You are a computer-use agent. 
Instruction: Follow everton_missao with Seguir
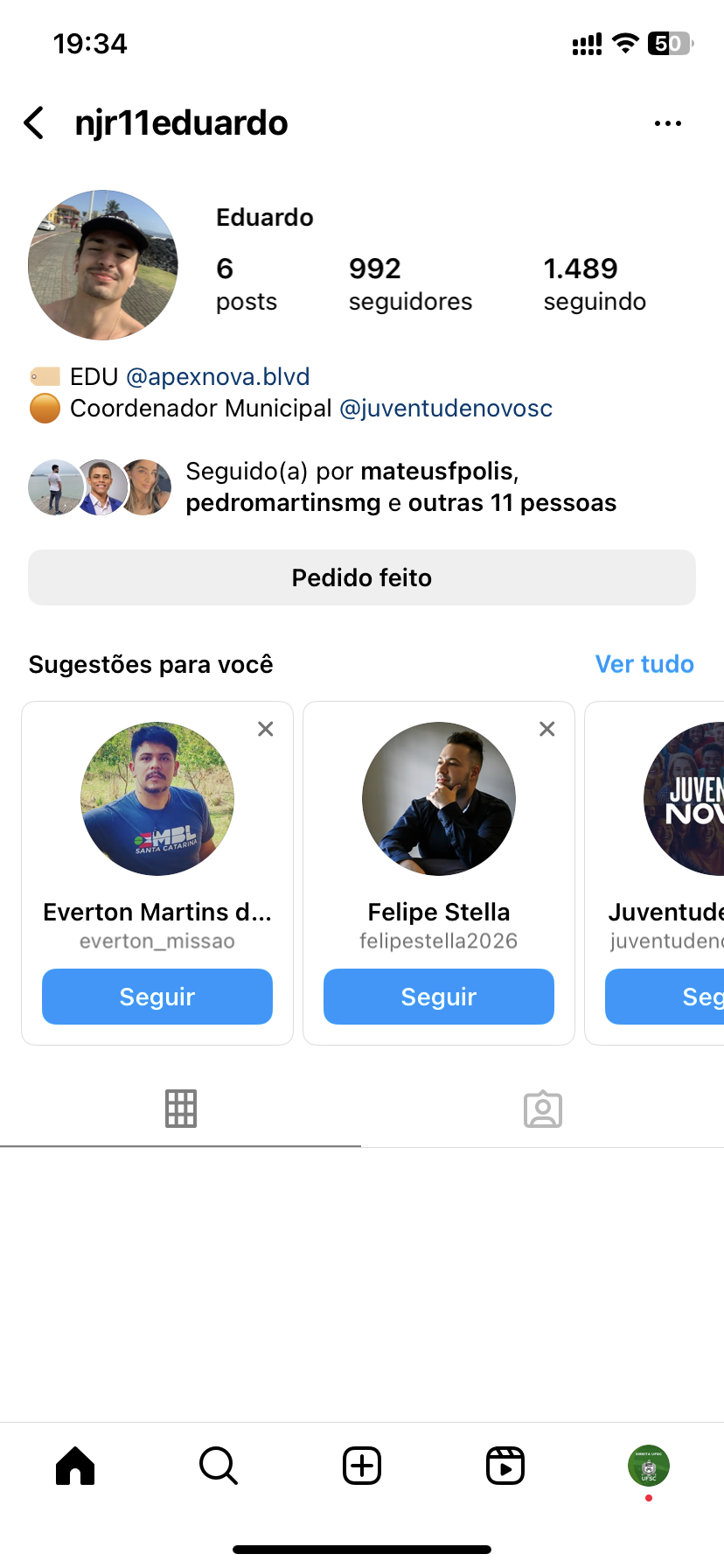[x=157, y=997]
